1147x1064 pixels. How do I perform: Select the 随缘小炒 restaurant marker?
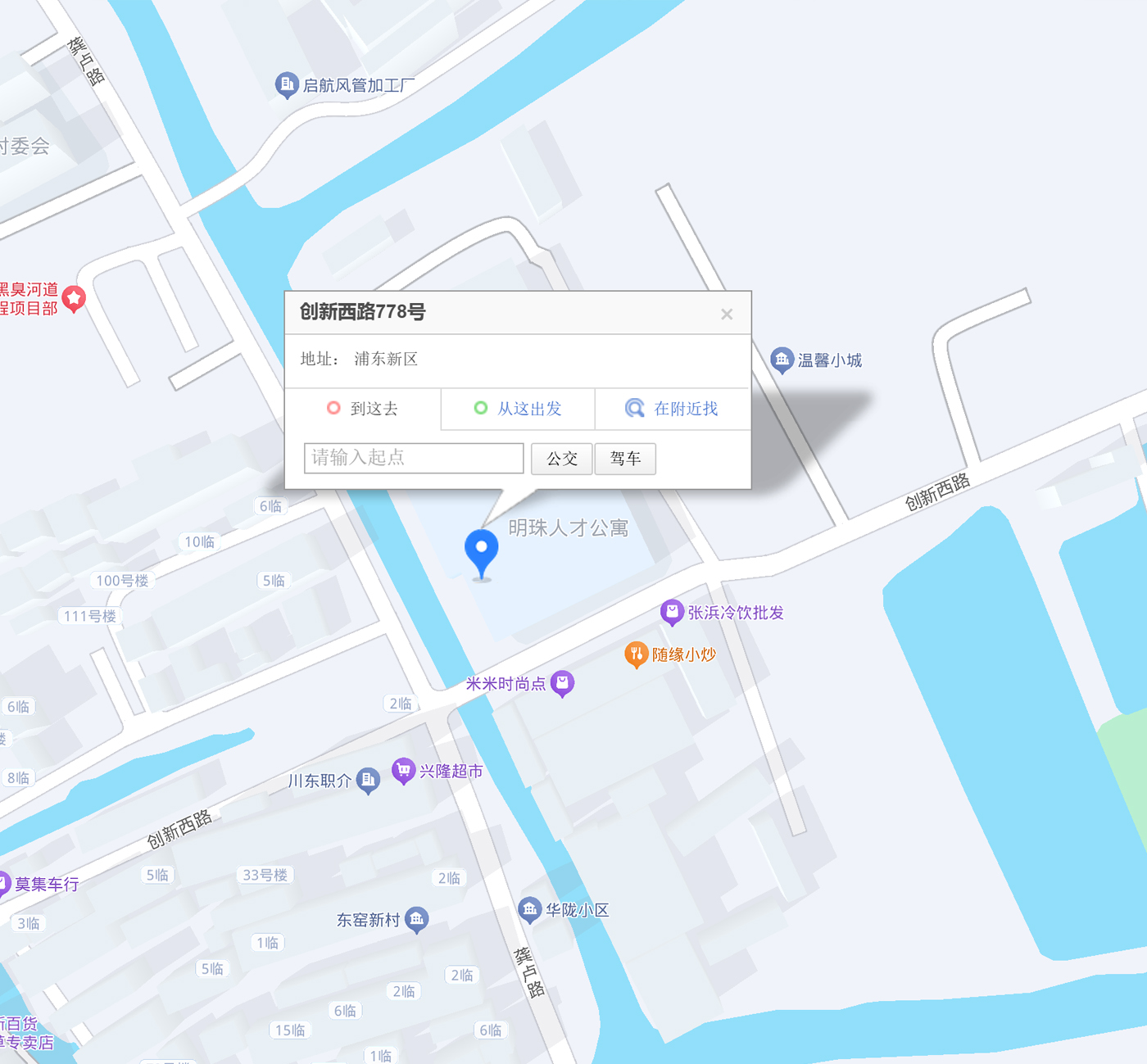click(x=637, y=654)
